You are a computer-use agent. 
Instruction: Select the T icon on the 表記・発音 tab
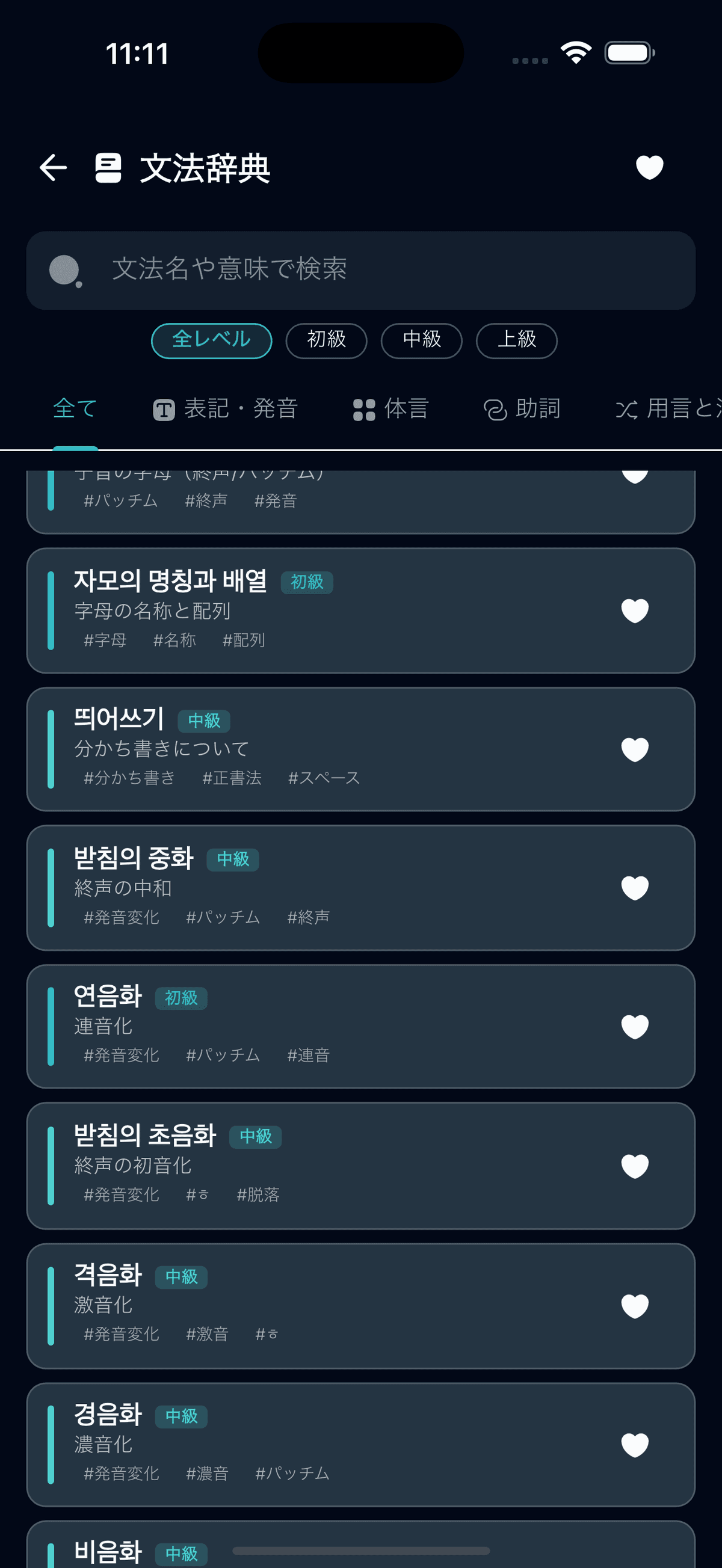[x=162, y=408]
